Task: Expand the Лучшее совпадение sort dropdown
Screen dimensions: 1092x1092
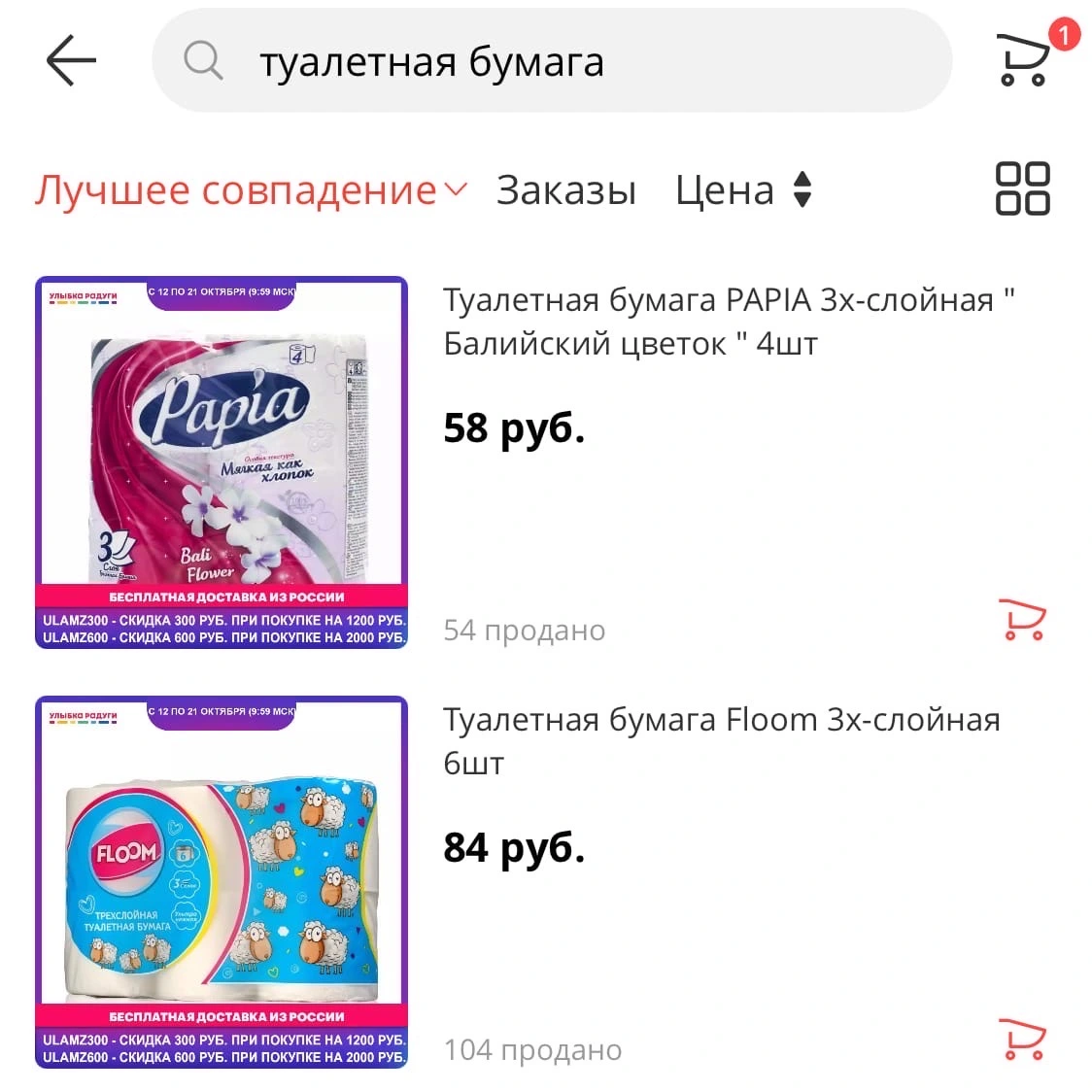Action: 251,189
